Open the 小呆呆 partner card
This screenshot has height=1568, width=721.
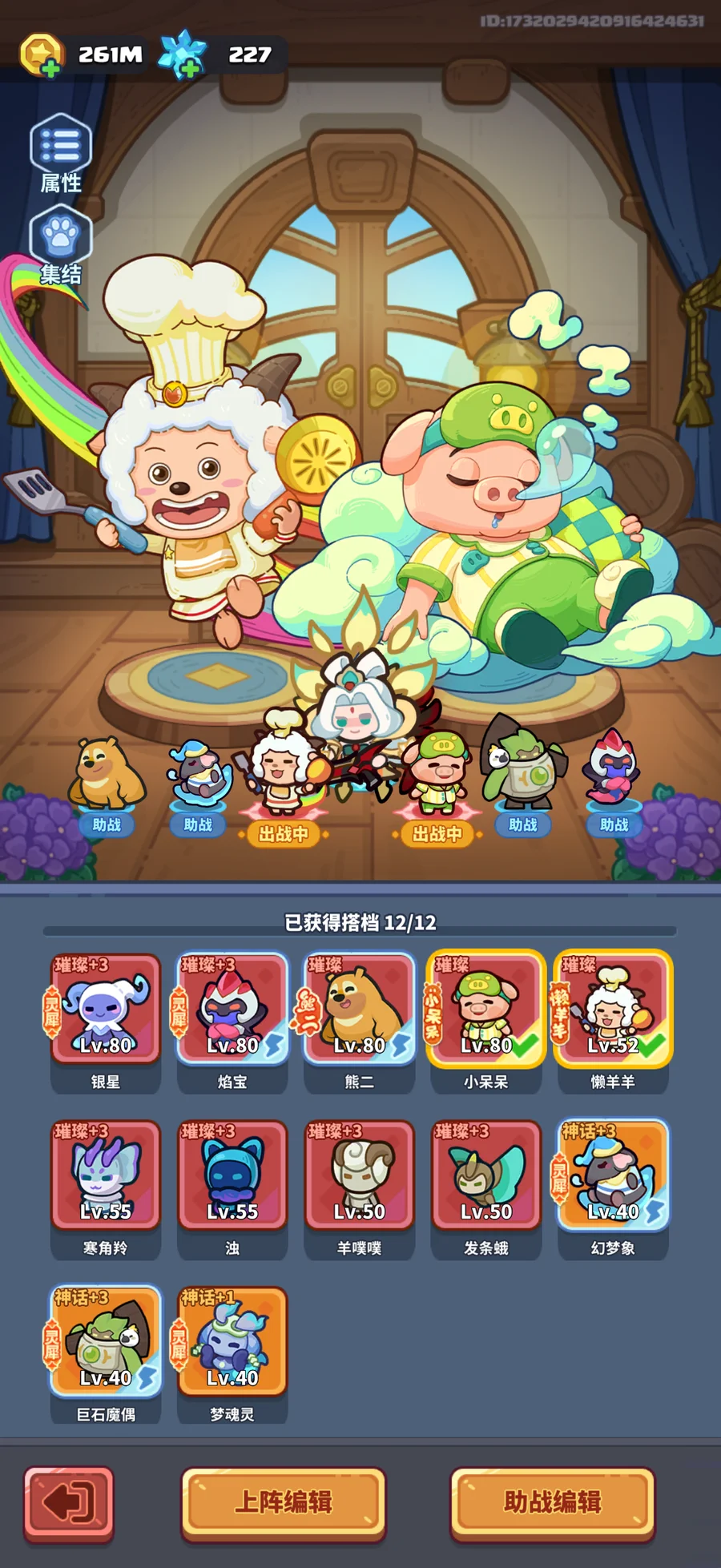point(485,1011)
